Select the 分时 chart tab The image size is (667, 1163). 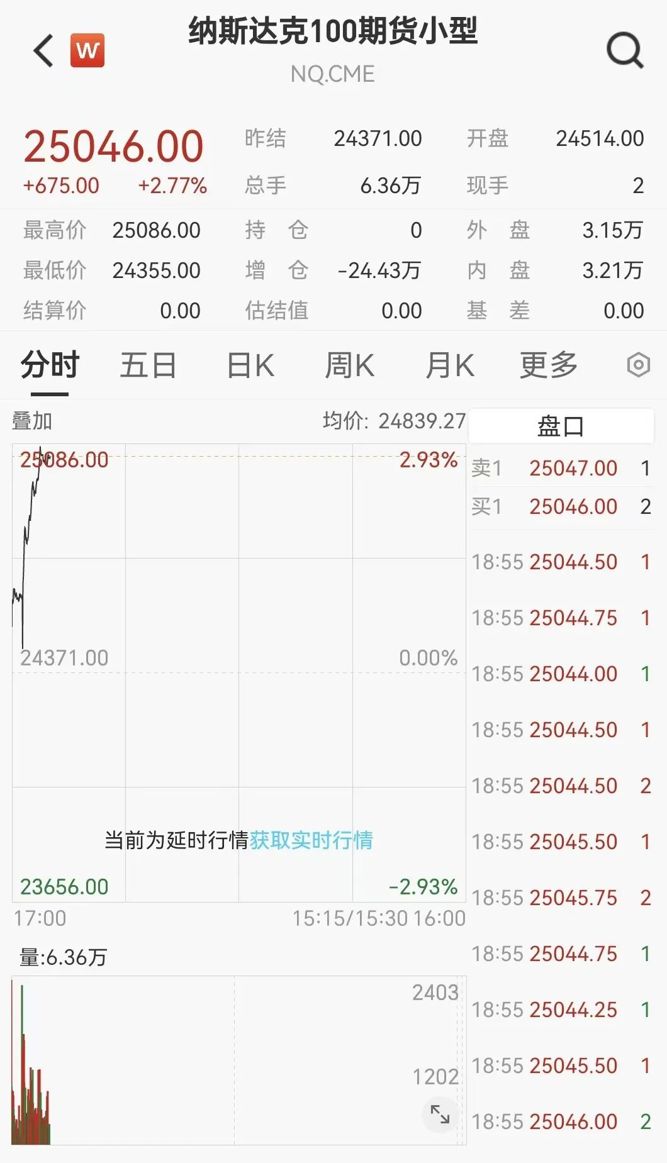click(x=50, y=365)
